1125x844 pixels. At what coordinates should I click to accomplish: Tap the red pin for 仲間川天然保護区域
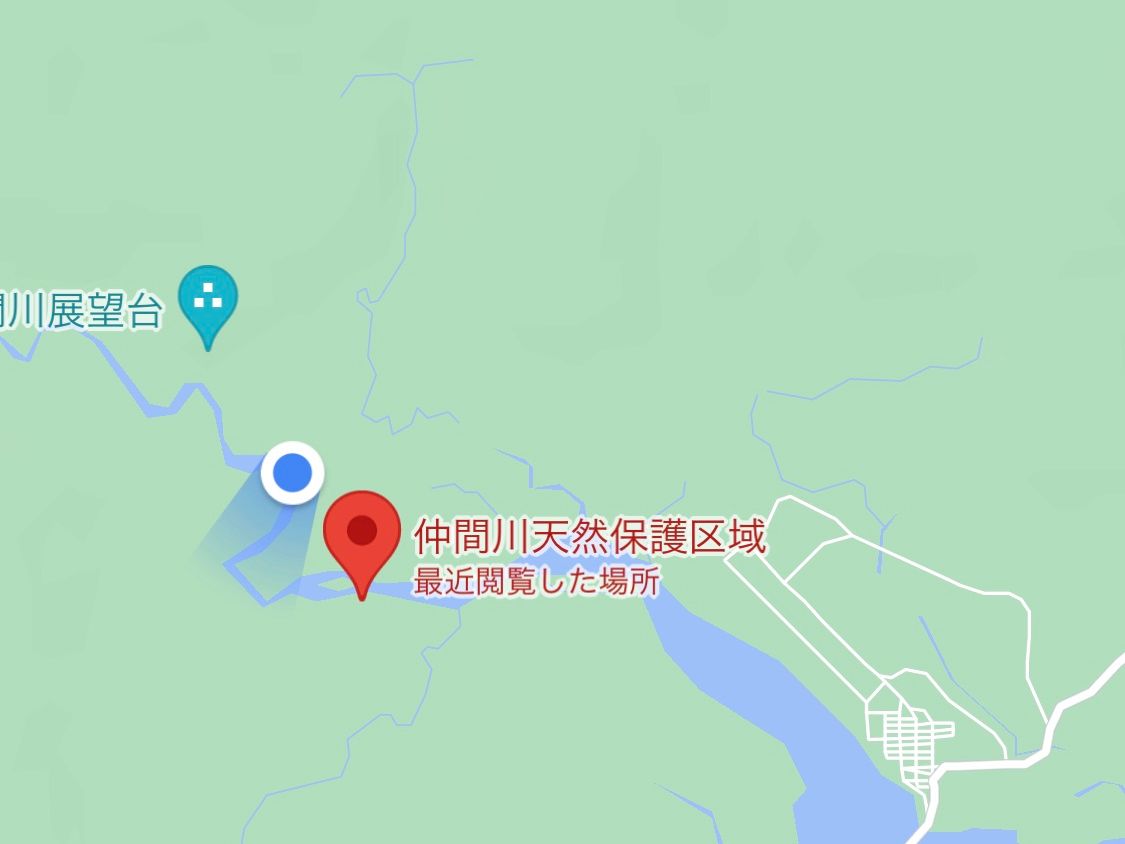tap(361, 535)
